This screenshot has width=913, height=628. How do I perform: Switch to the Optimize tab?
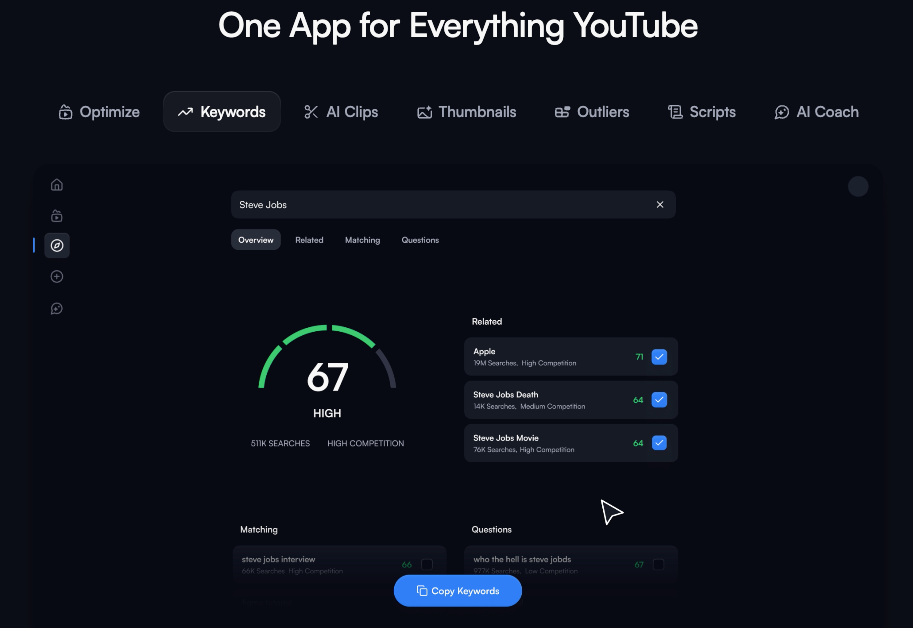[x=99, y=112]
